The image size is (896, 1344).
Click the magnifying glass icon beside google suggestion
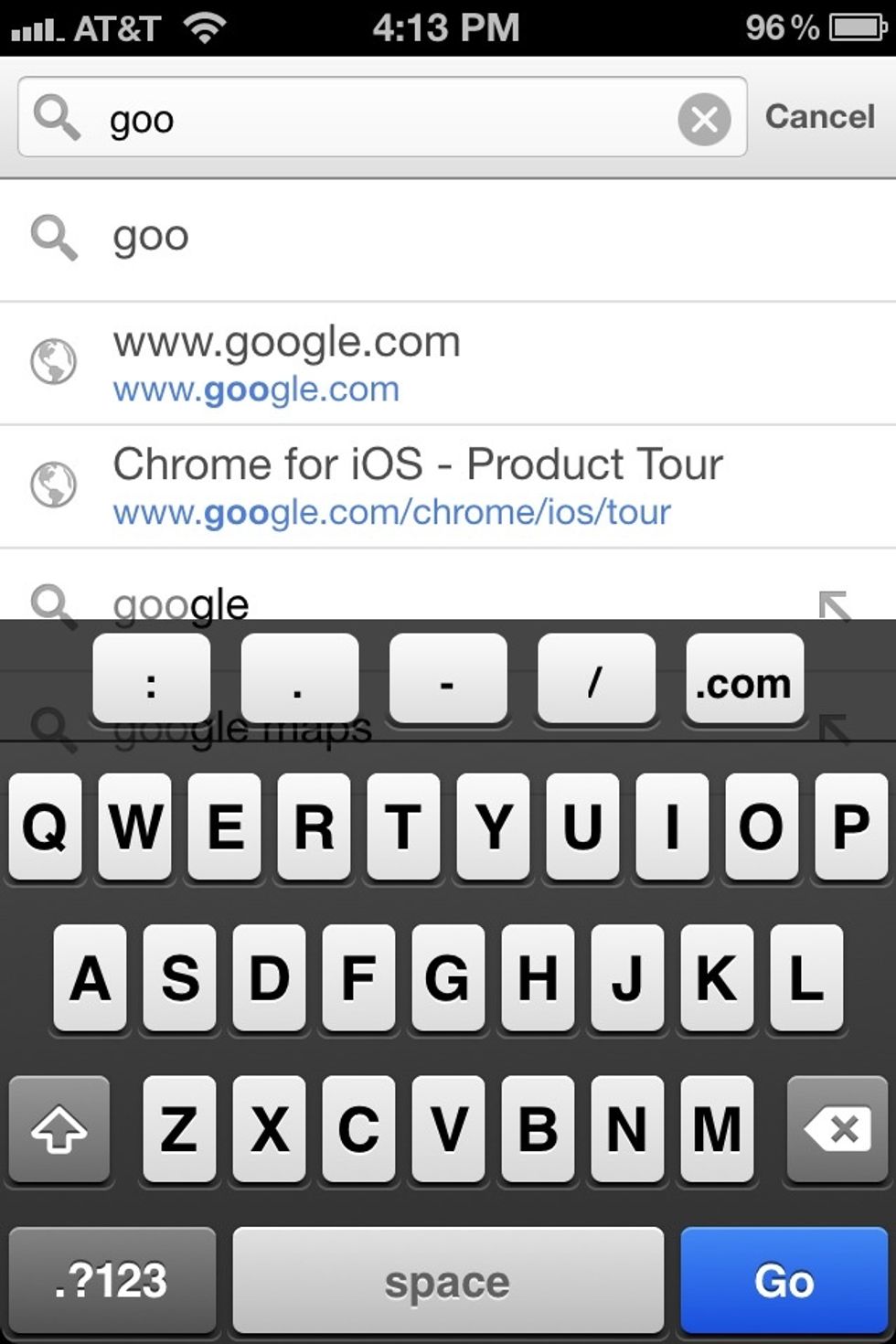click(52, 603)
